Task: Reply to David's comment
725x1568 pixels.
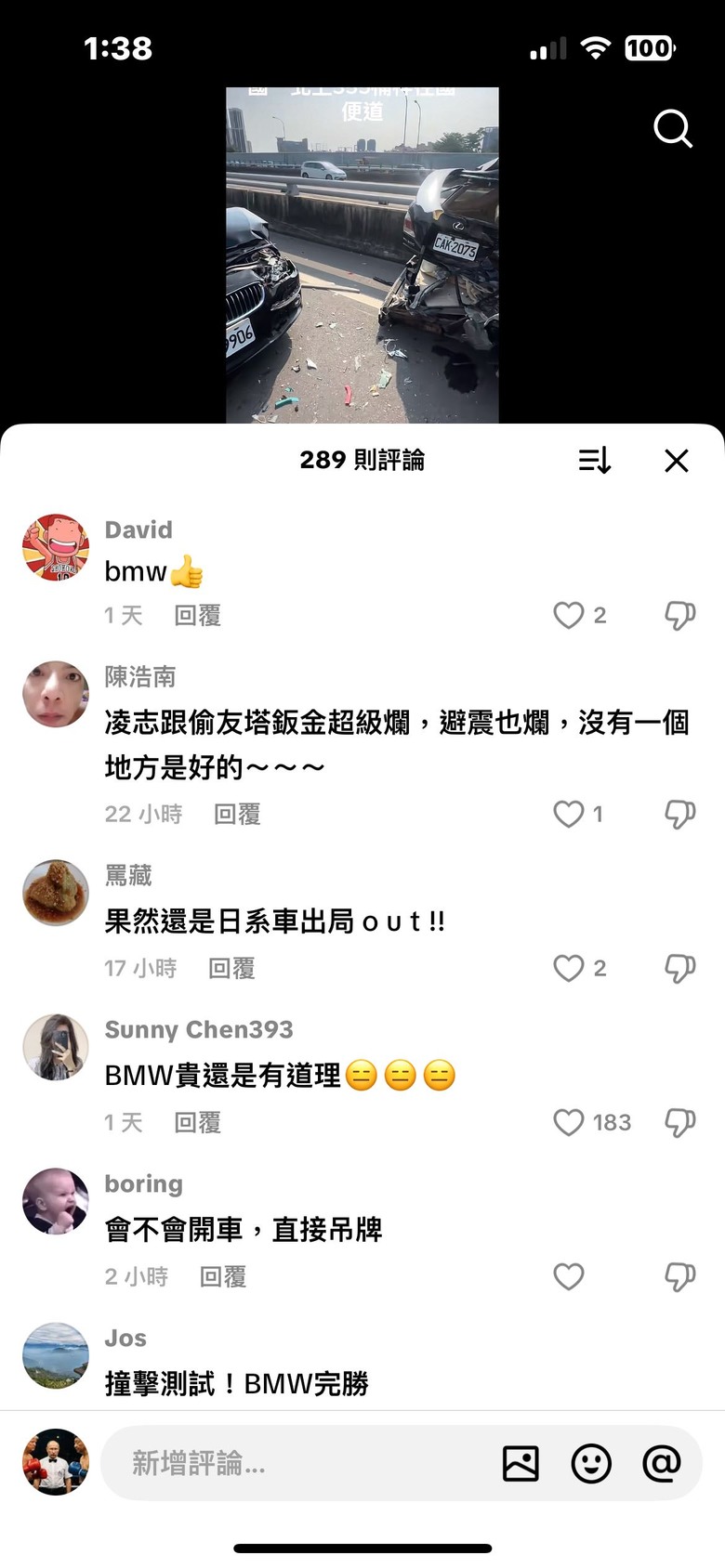Action: (x=197, y=615)
